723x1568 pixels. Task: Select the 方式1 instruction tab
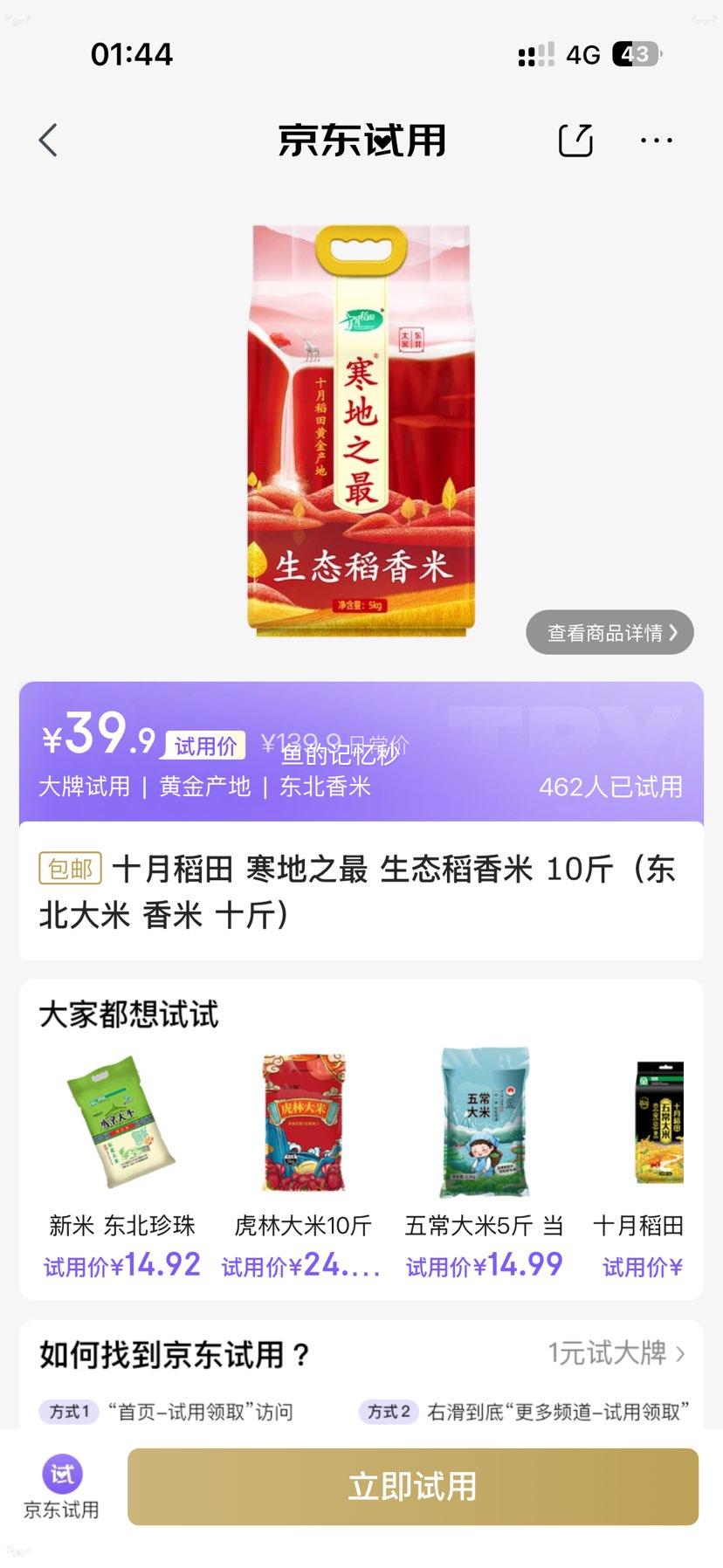68,1410
